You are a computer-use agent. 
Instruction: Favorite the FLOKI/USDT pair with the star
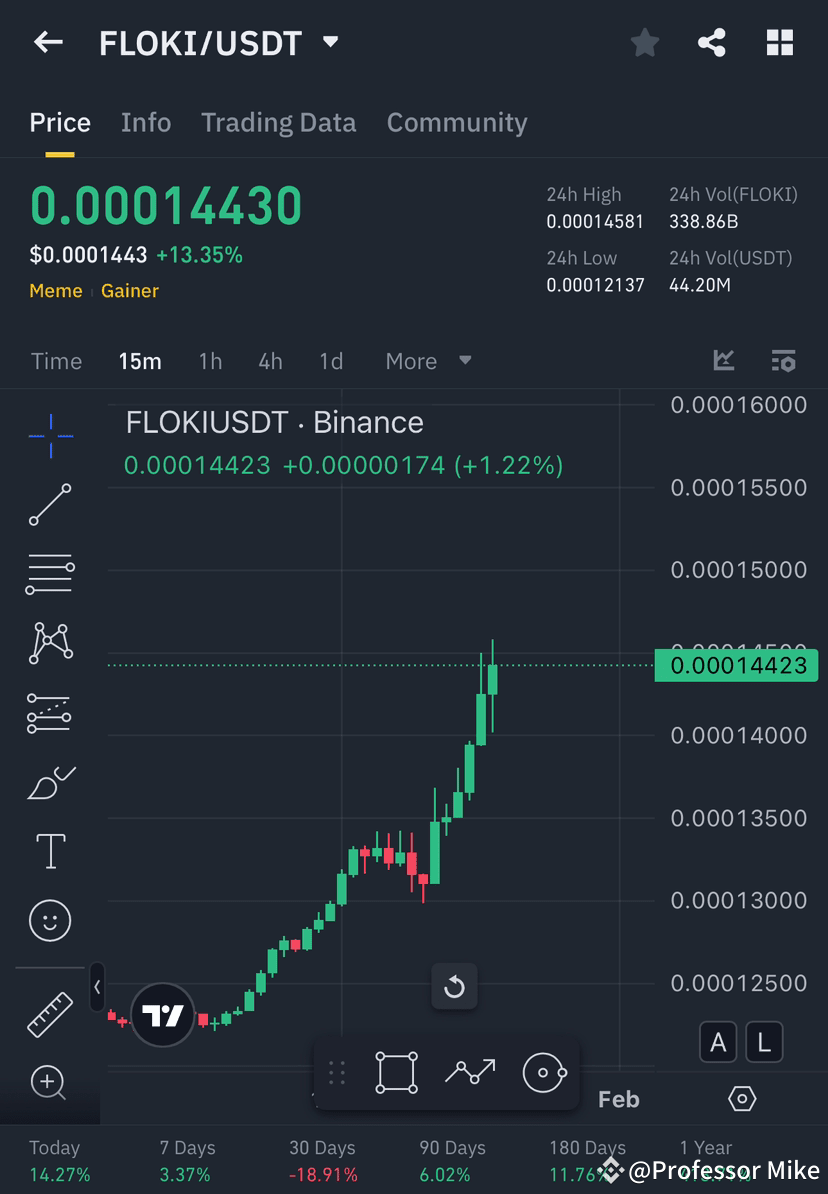(x=644, y=42)
